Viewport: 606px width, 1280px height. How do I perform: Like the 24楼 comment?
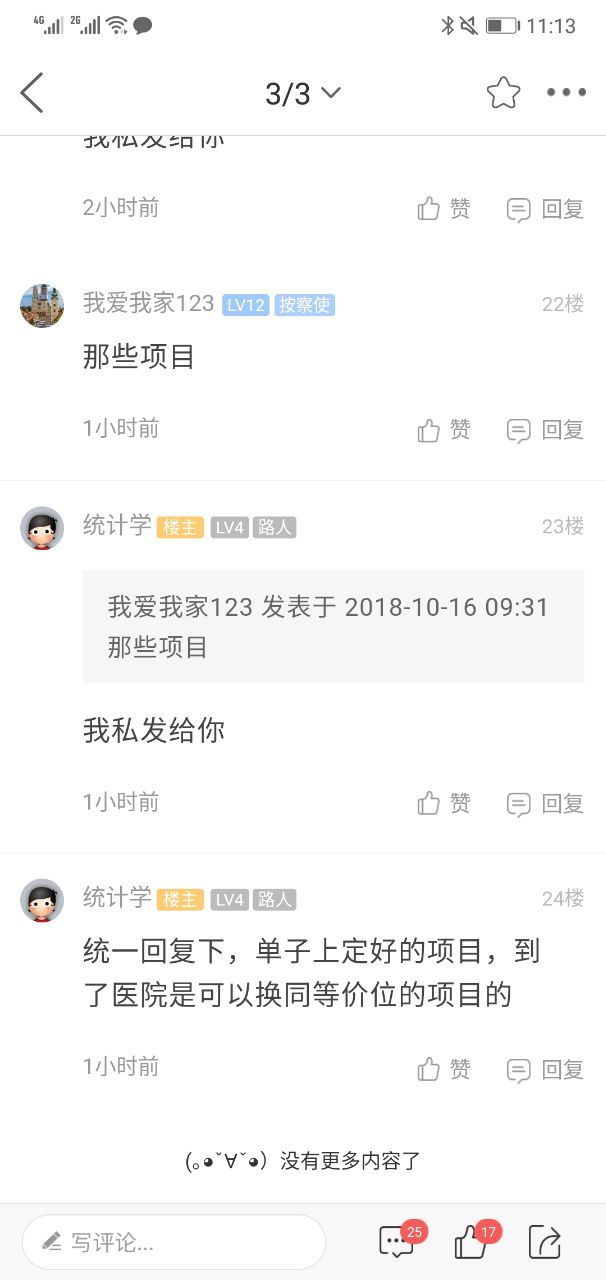click(x=444, y=1069)
